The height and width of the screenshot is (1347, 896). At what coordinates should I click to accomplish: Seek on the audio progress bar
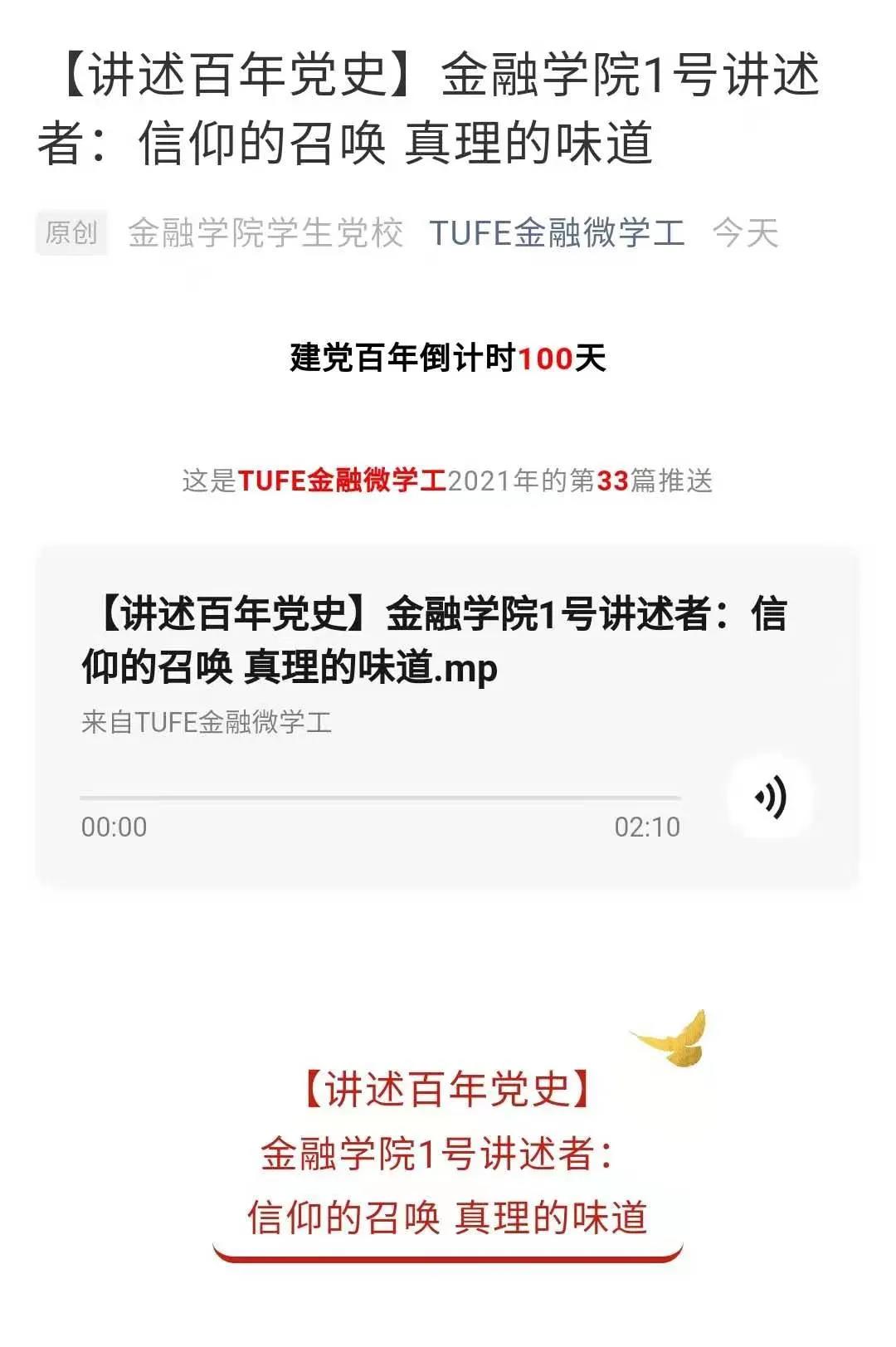pos(380,798)
